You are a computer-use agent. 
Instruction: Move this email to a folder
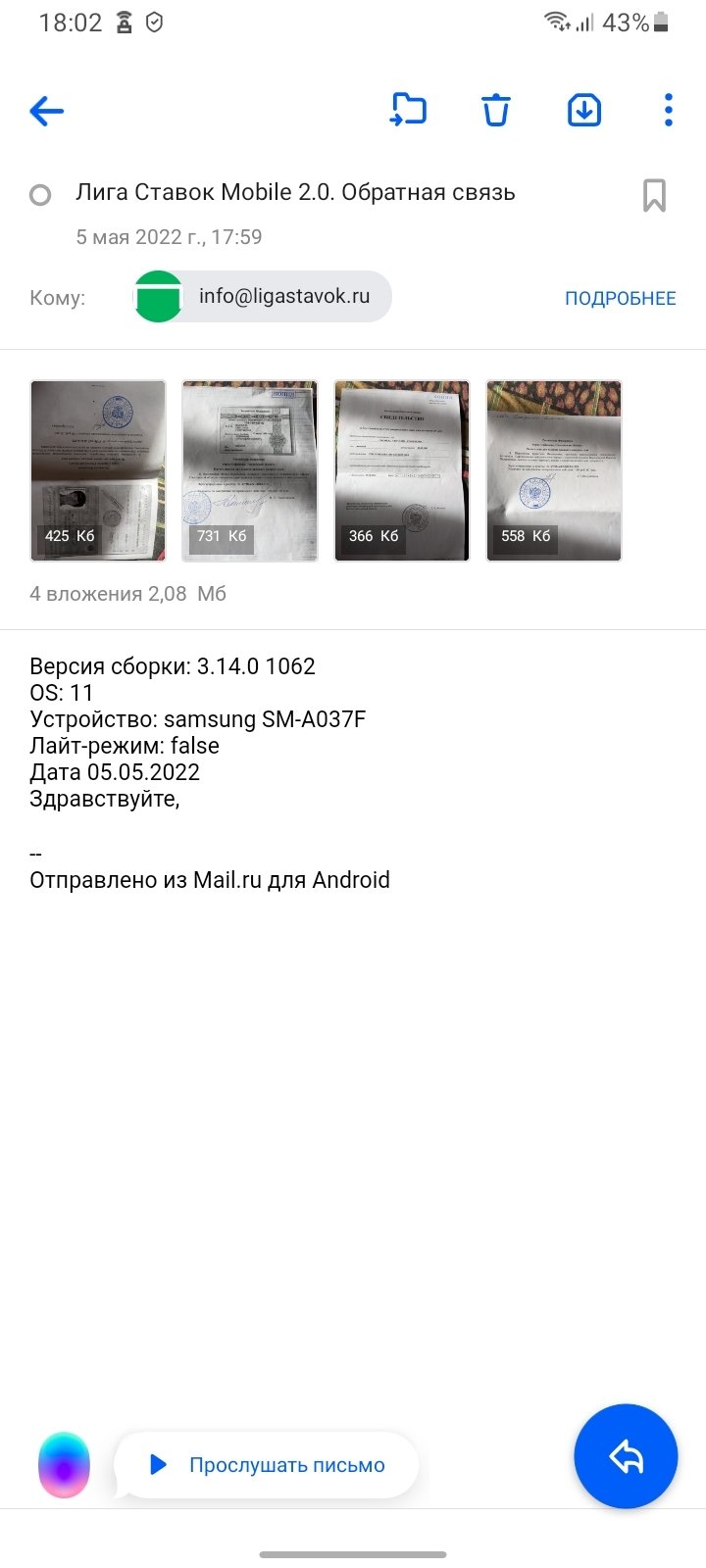[409, 110]
